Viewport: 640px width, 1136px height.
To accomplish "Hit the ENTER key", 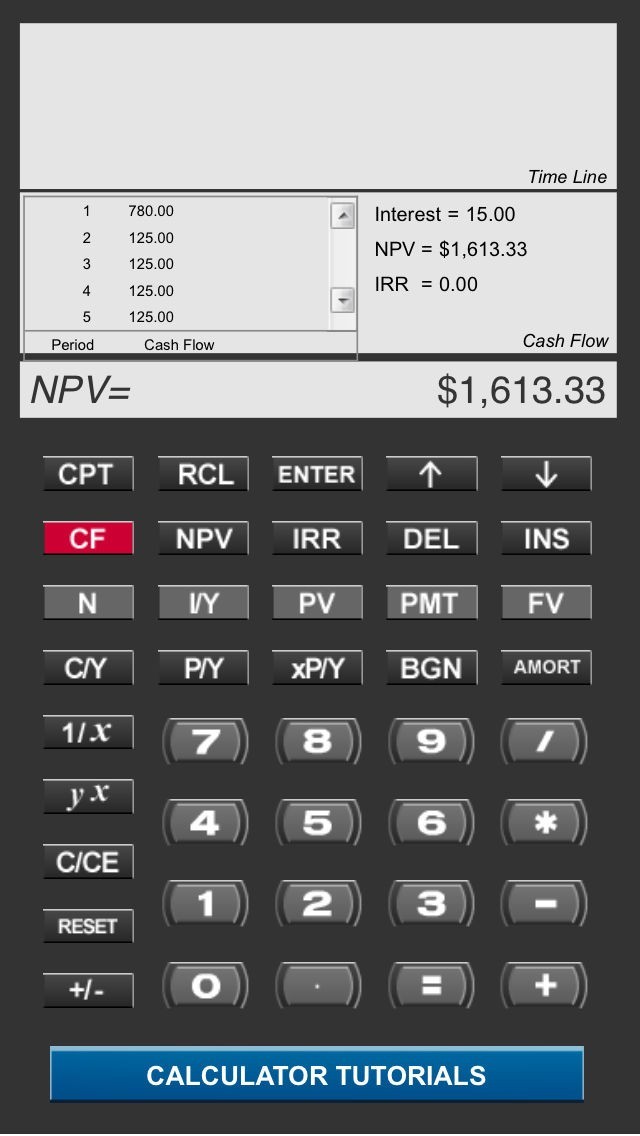I will [317, 474].
